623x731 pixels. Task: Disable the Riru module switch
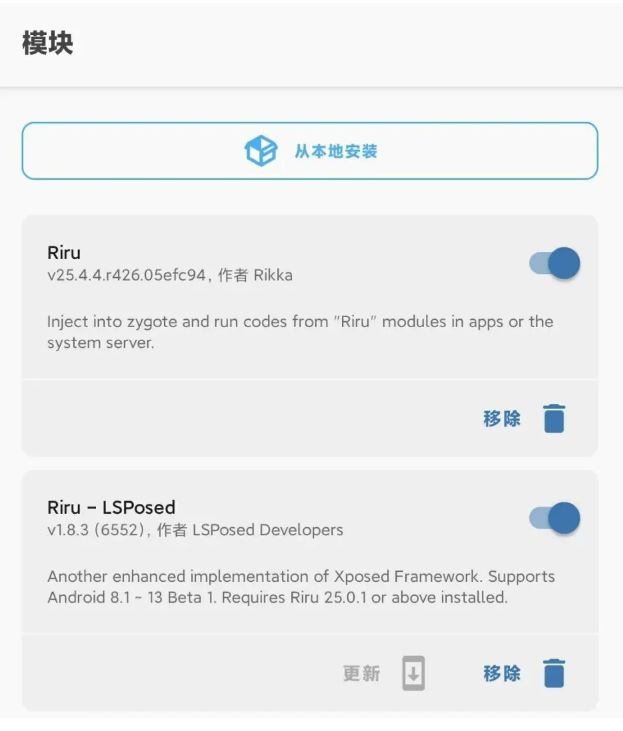(x=555, y=264)
